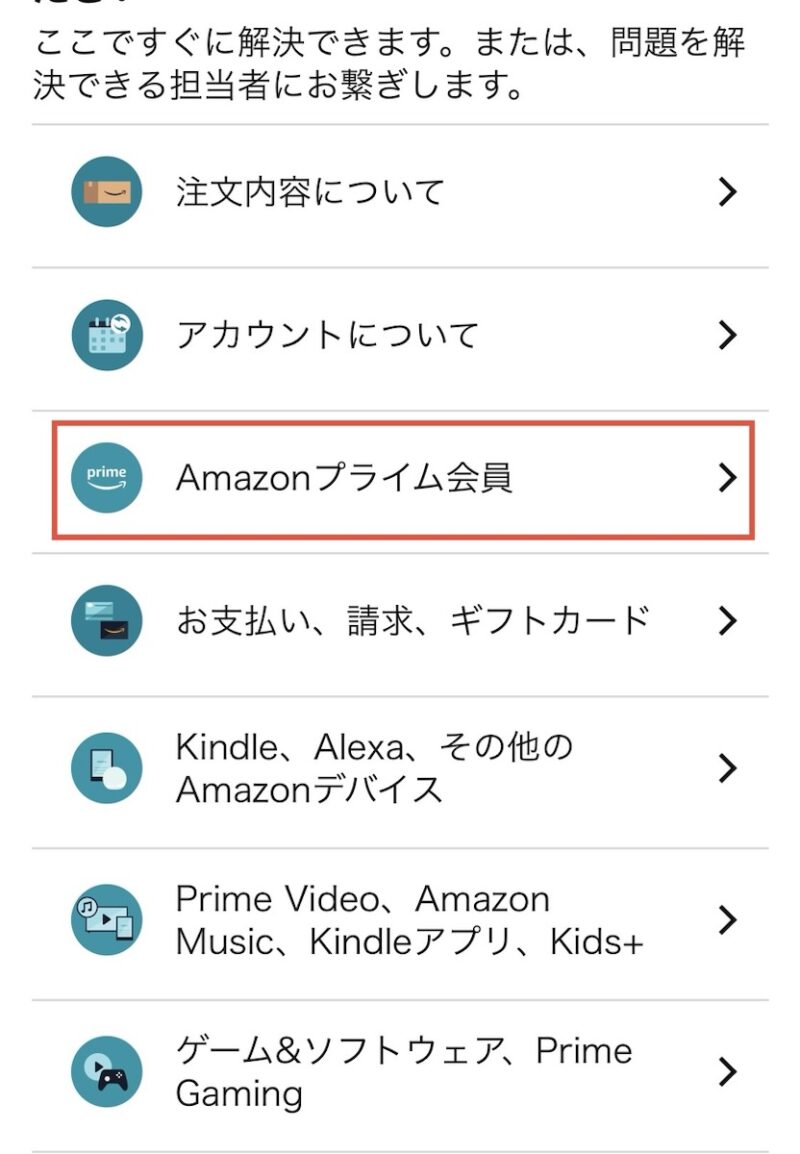Select Prime Video、Amazon Music、Kindleアプリ row
This screenshot has height=1154, width=800.
coord(400,920)
